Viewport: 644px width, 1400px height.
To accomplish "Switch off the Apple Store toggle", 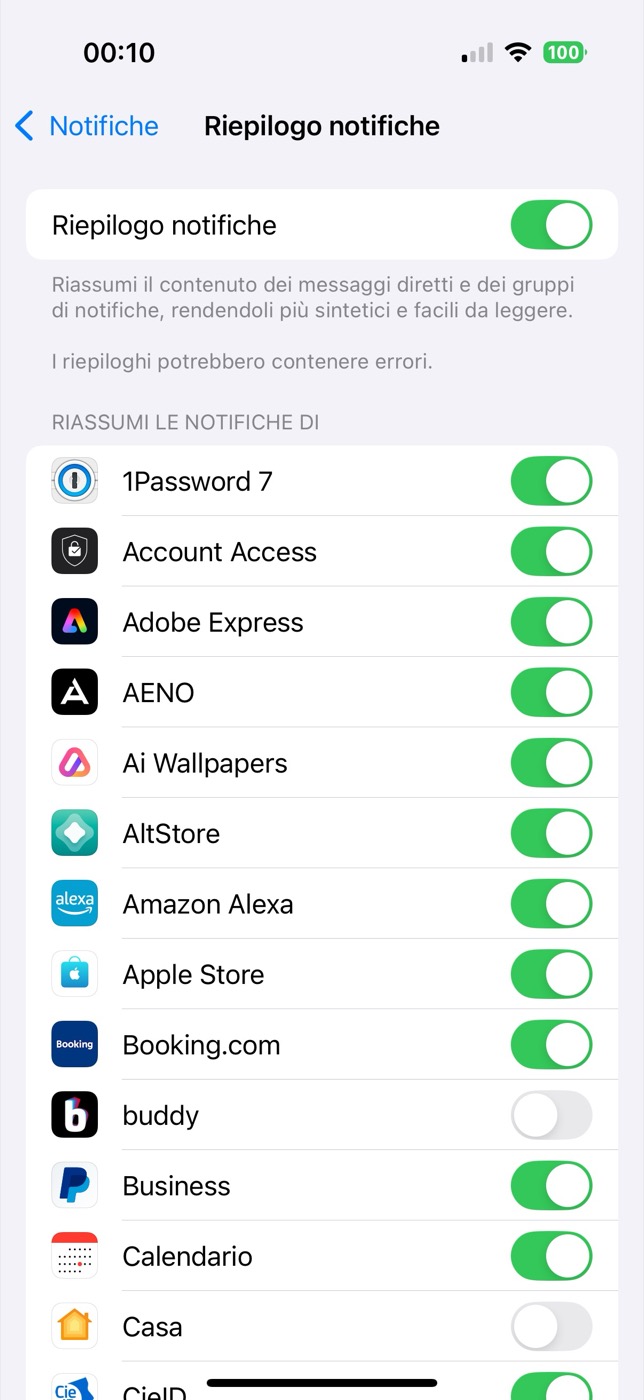I will point(551,974).
